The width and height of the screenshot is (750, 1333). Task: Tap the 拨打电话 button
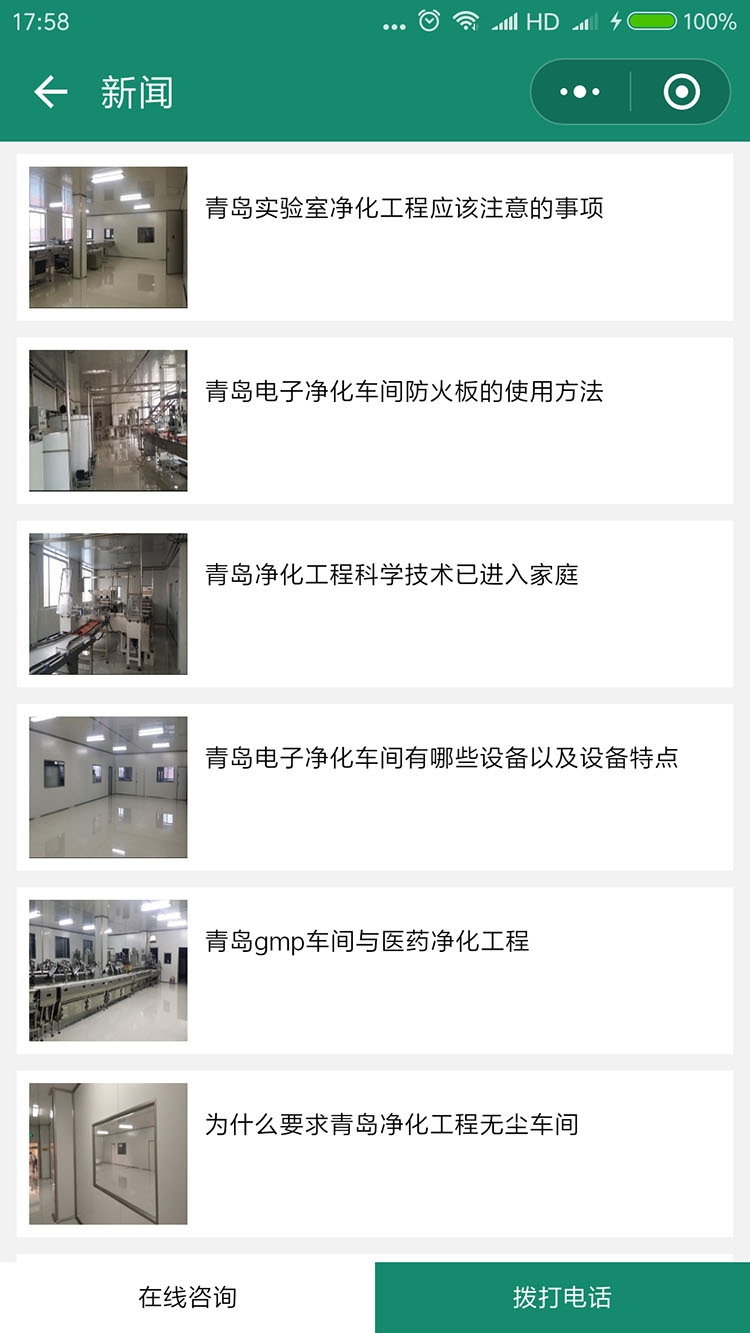coord(562,1297)
